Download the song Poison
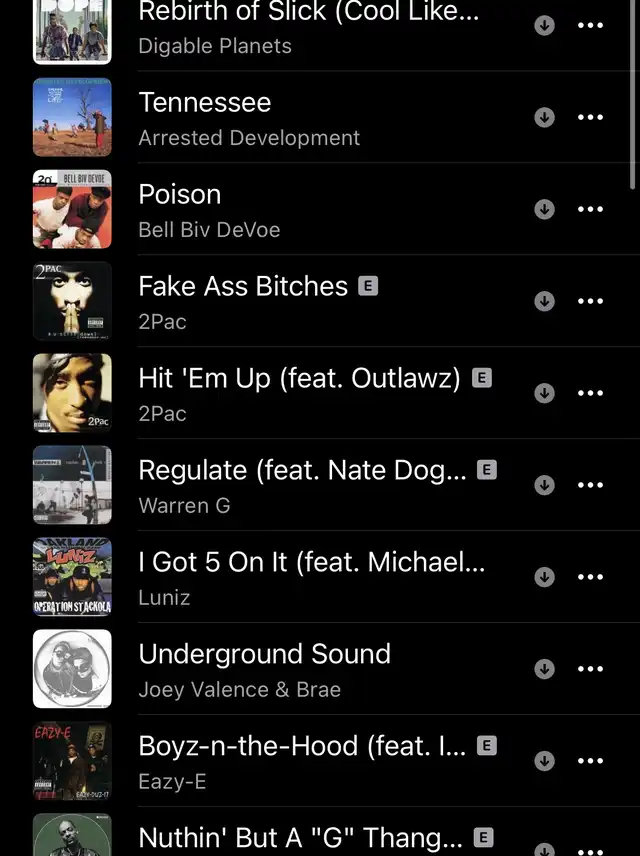The image size is (640, 856). pos(544,209)
